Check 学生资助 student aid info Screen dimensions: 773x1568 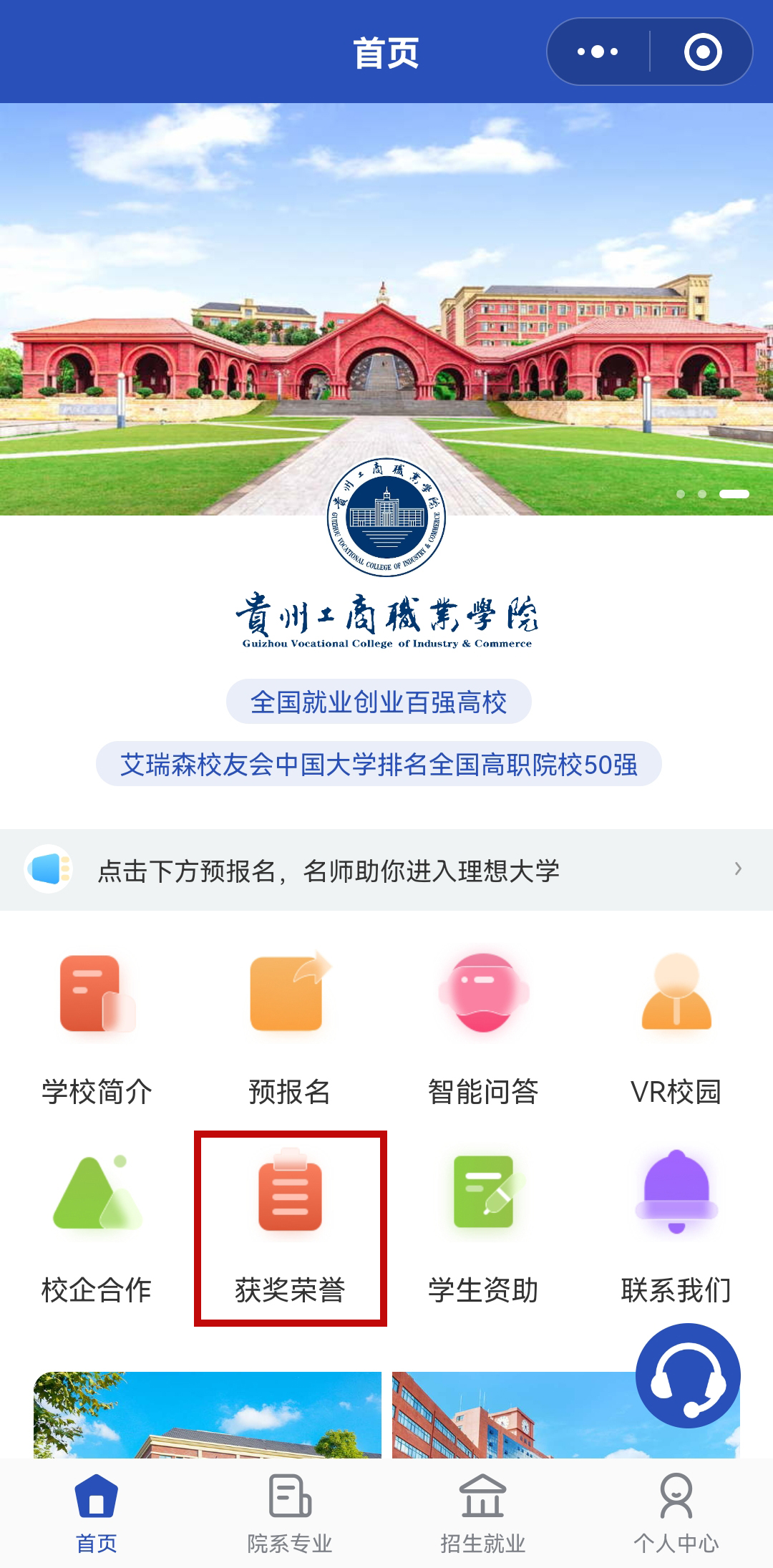[483, 1226]
